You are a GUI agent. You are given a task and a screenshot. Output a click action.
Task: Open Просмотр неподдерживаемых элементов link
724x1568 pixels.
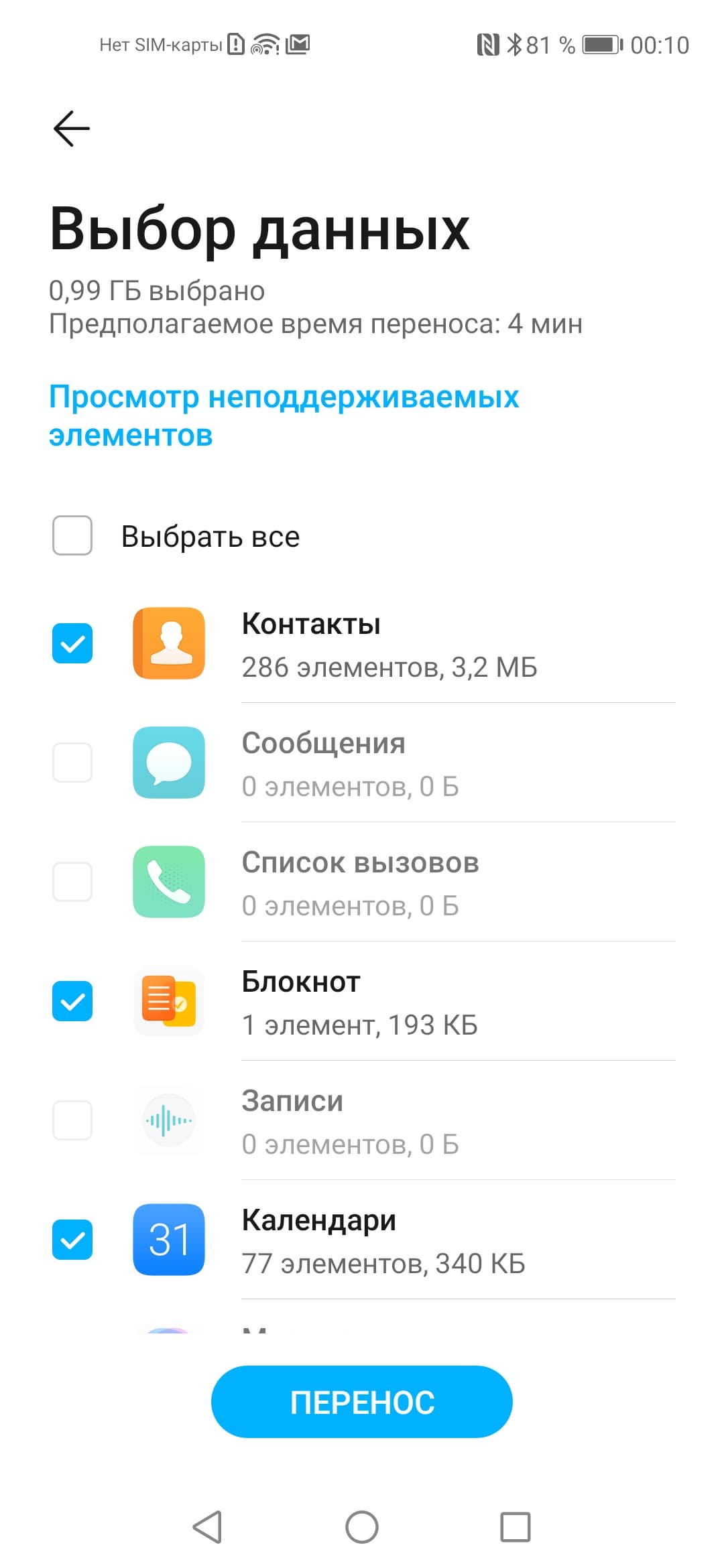point(284,415)
